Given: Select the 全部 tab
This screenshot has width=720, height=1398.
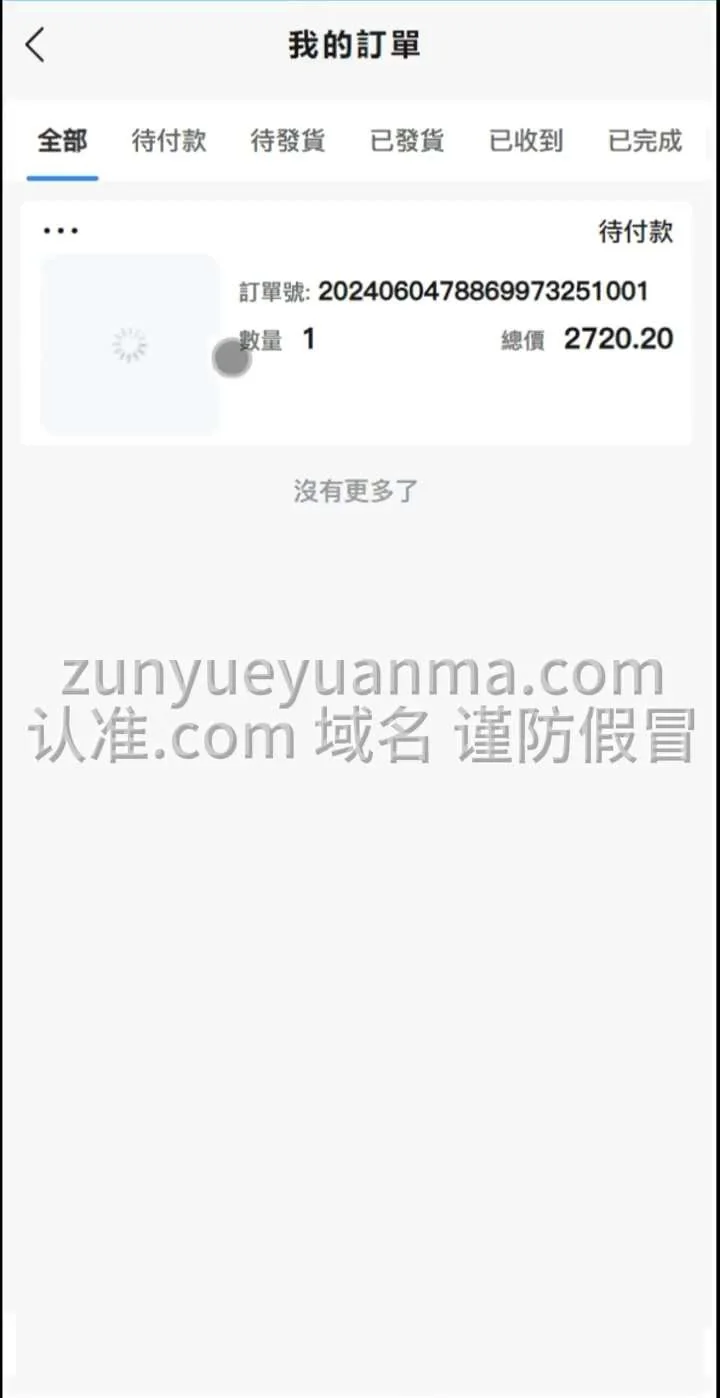Looking at the screenshot, I should coord(62,141).
